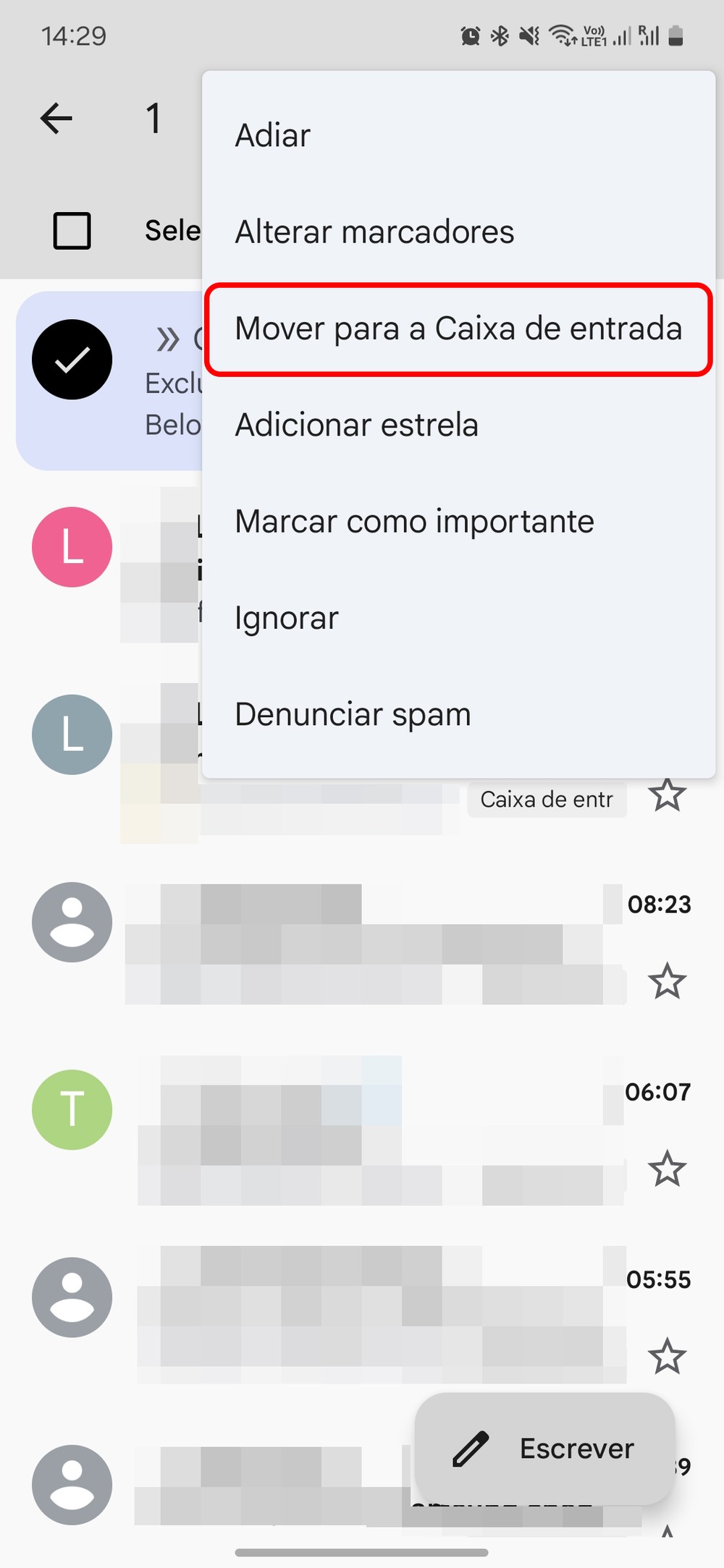Tap Mover para a Caixa de entrada

(x=458, y=329)
